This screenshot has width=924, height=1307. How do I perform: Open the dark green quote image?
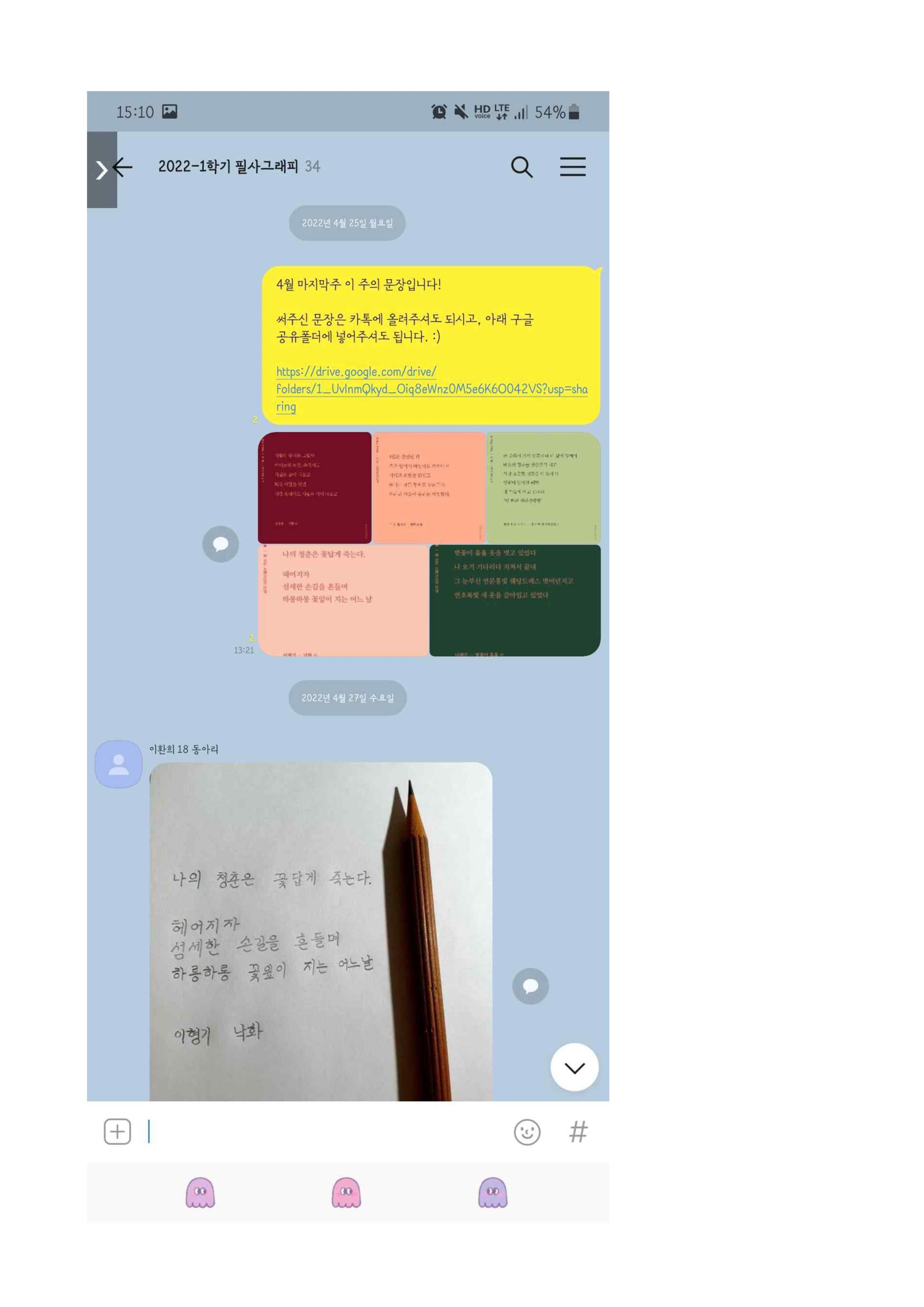coord(514,600)
